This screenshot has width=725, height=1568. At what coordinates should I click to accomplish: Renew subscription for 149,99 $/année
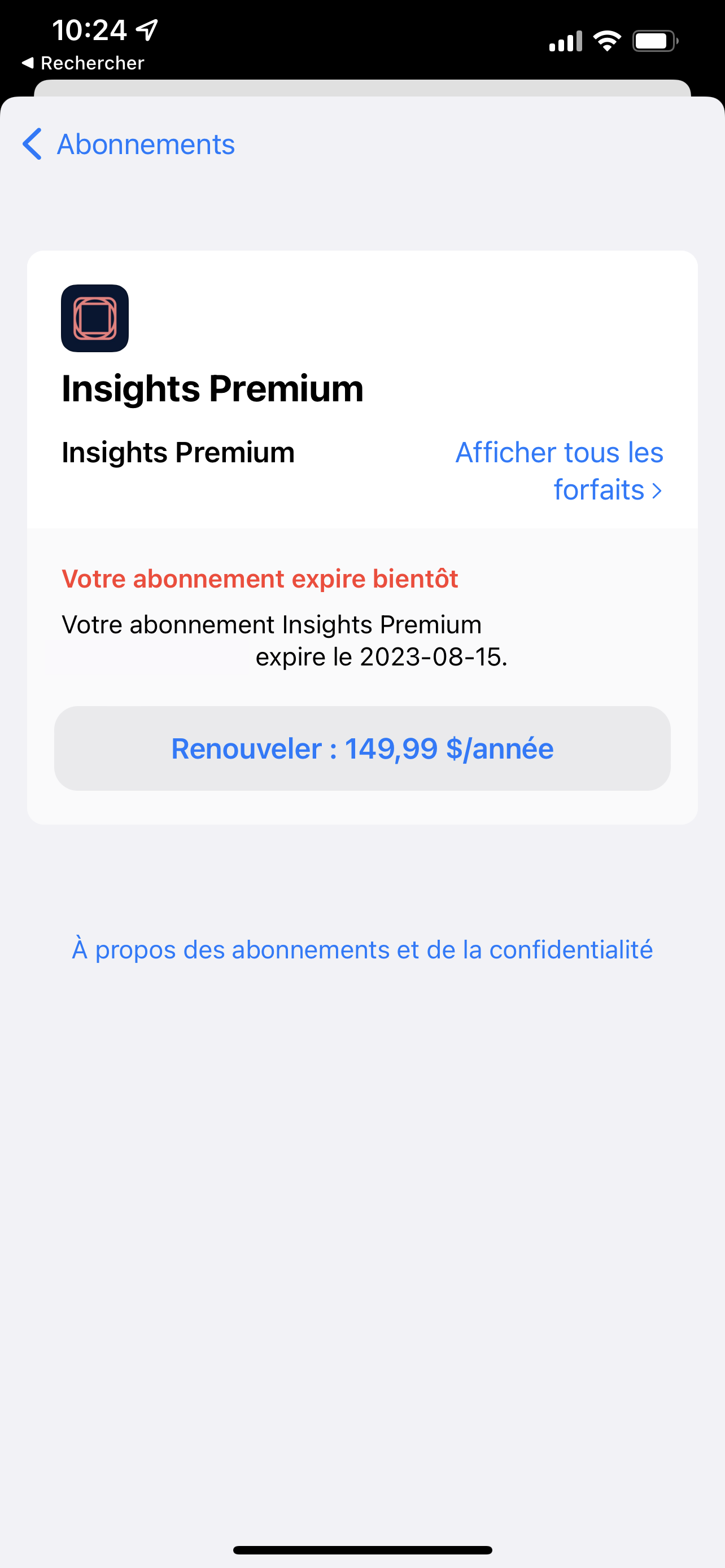(362, 748)
